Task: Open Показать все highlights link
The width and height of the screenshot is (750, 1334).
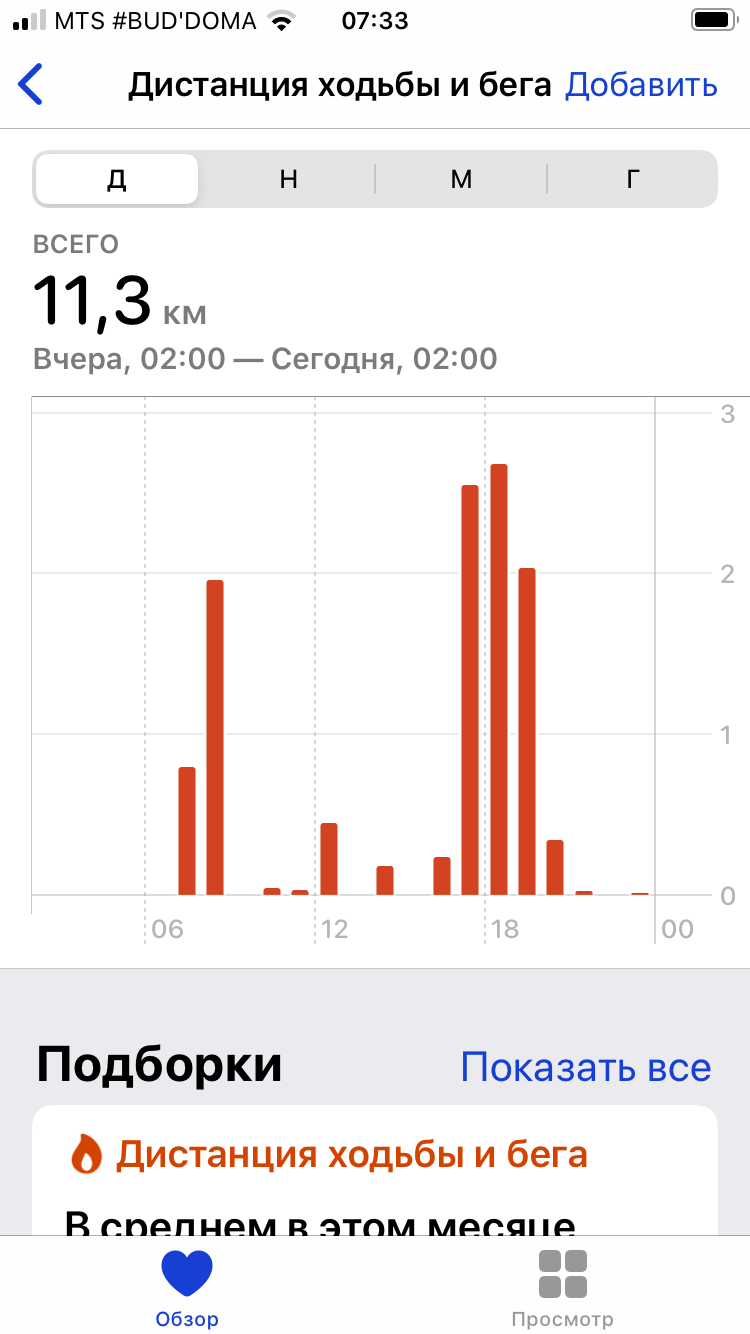Action: point(585,1068)
